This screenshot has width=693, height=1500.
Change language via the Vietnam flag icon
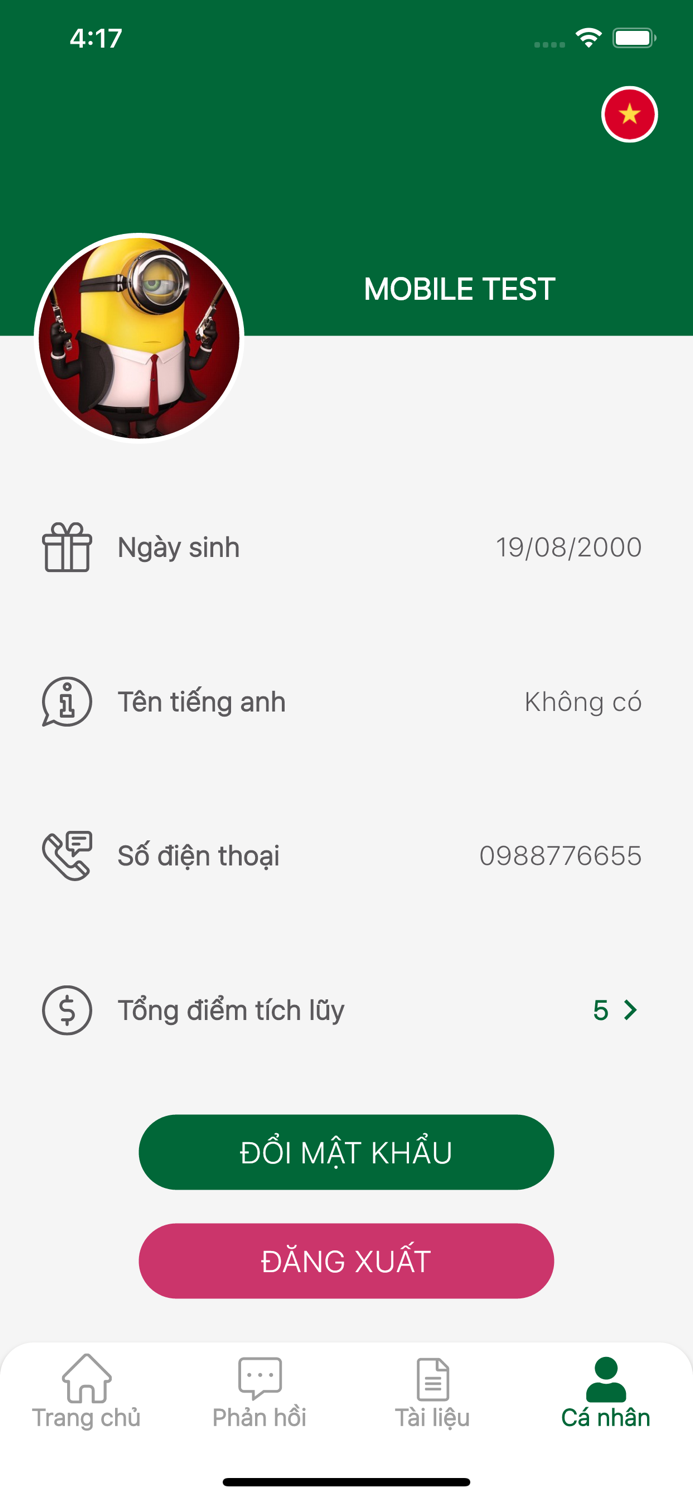click(629, 115)
